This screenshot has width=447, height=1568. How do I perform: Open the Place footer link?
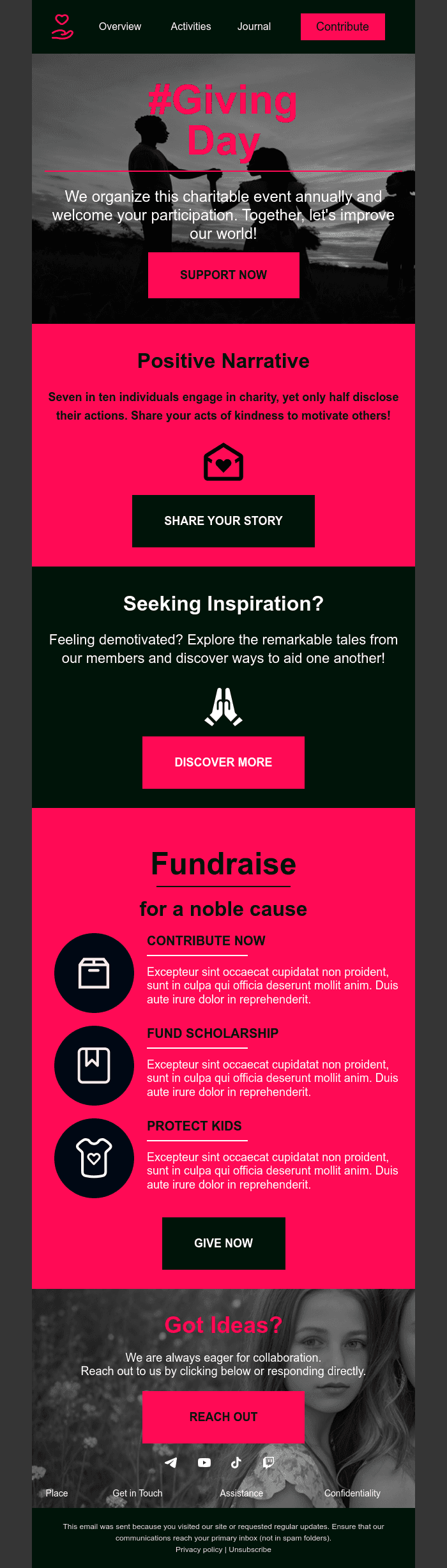(x=57, y=1493)
